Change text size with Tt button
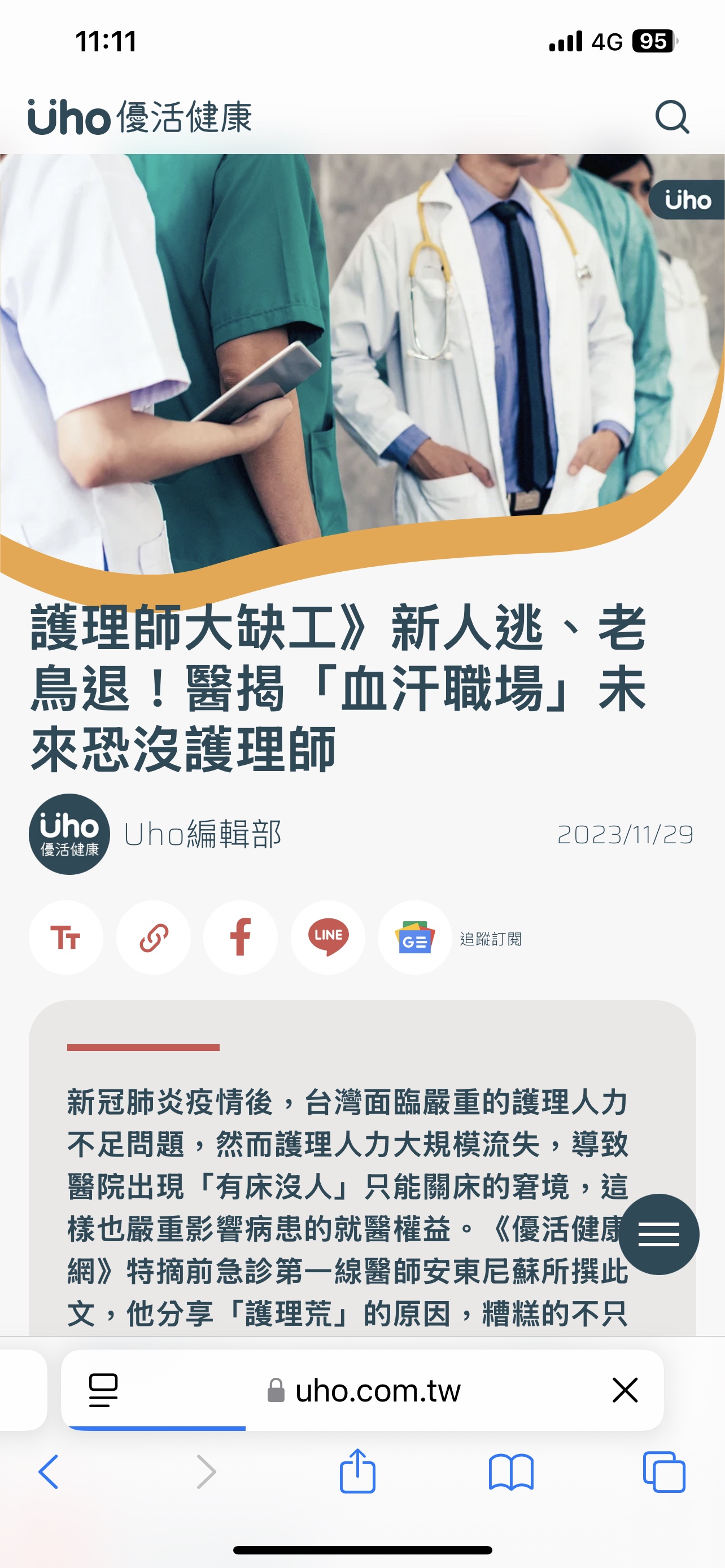Image resolution: width=725 pixels, height=1568 pixels. click(65, 938)
